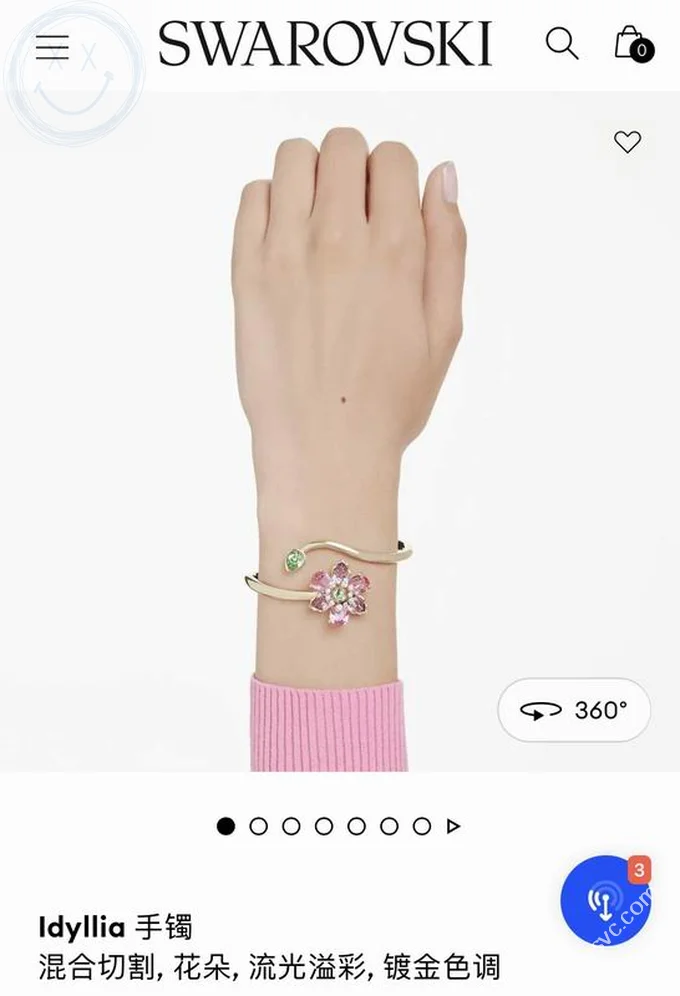This screenshot has width=680, height=996.
Task: Open the 360° product view
Action: (x=574, y=710)
